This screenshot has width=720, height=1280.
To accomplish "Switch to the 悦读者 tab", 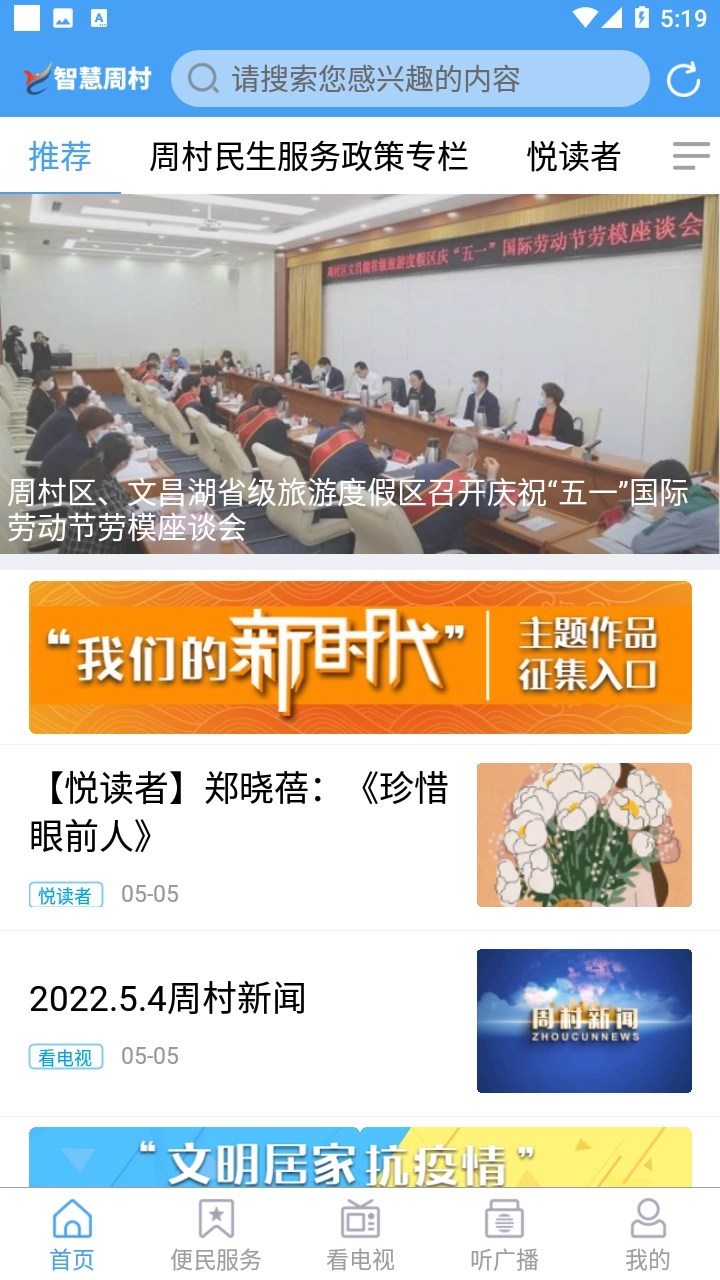I will tap(574, 157).
